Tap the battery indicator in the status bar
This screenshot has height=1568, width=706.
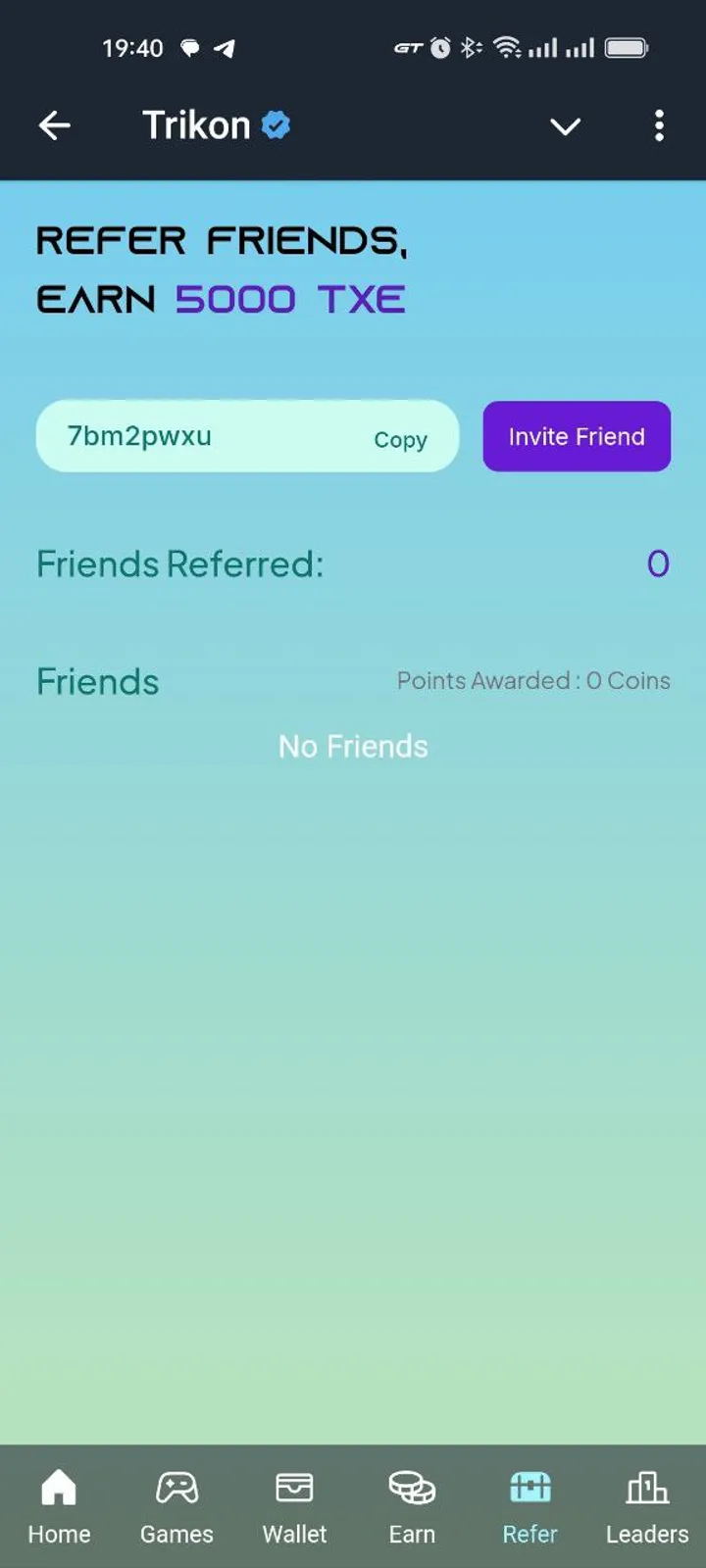625,46
